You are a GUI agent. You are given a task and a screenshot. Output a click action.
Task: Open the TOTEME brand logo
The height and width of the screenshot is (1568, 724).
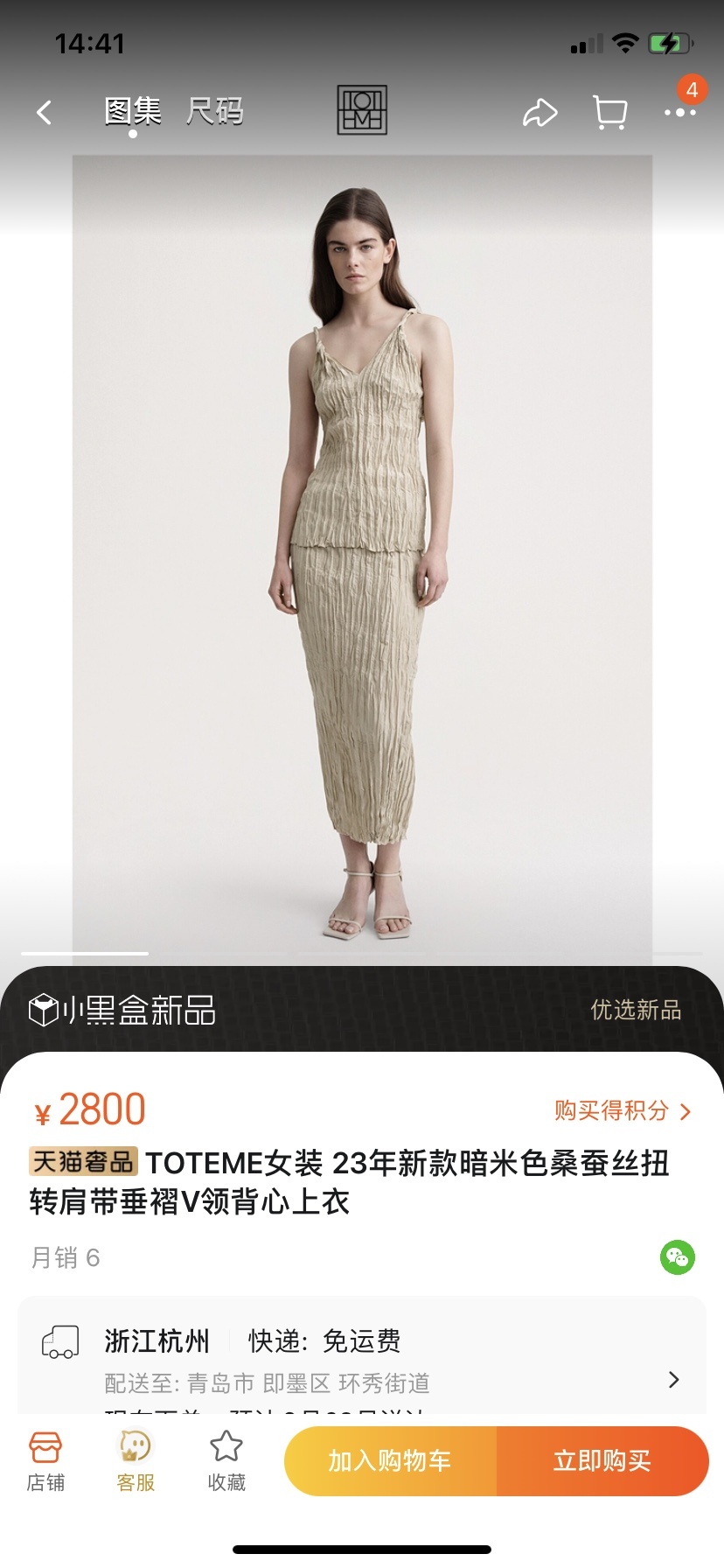(x=362, y=110)
